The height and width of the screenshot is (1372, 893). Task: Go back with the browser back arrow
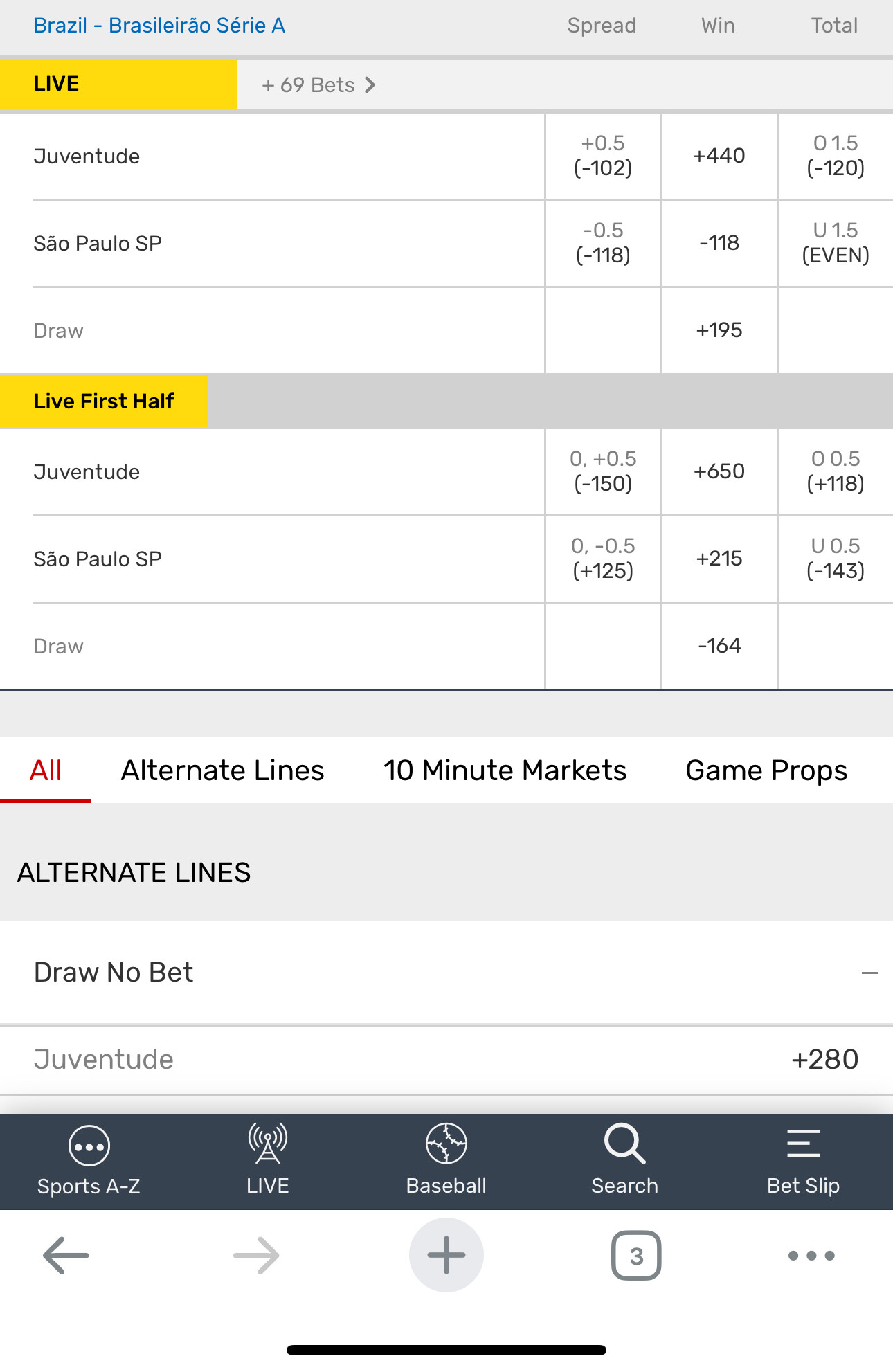[66, 1255]
